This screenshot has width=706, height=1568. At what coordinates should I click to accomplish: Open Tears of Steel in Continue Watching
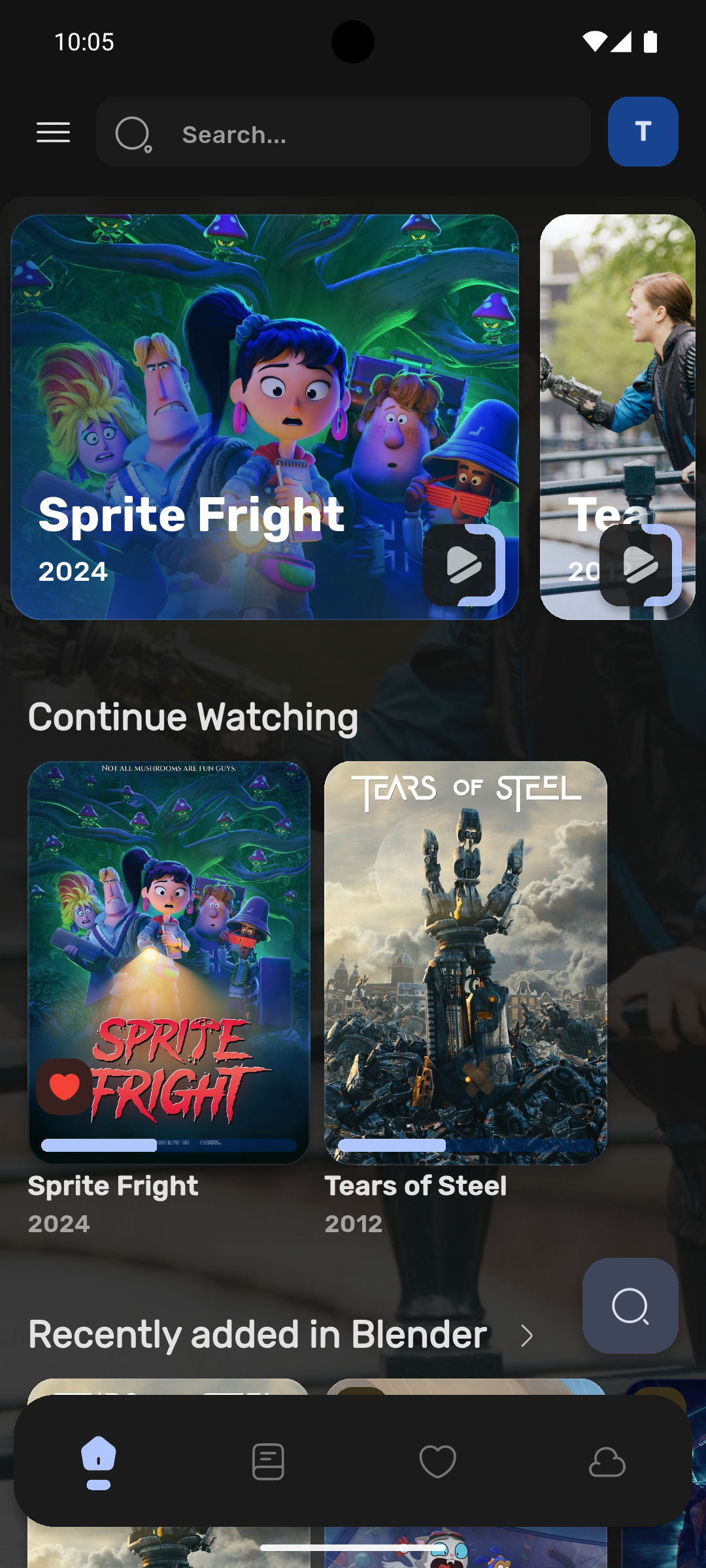coord(465,960)
